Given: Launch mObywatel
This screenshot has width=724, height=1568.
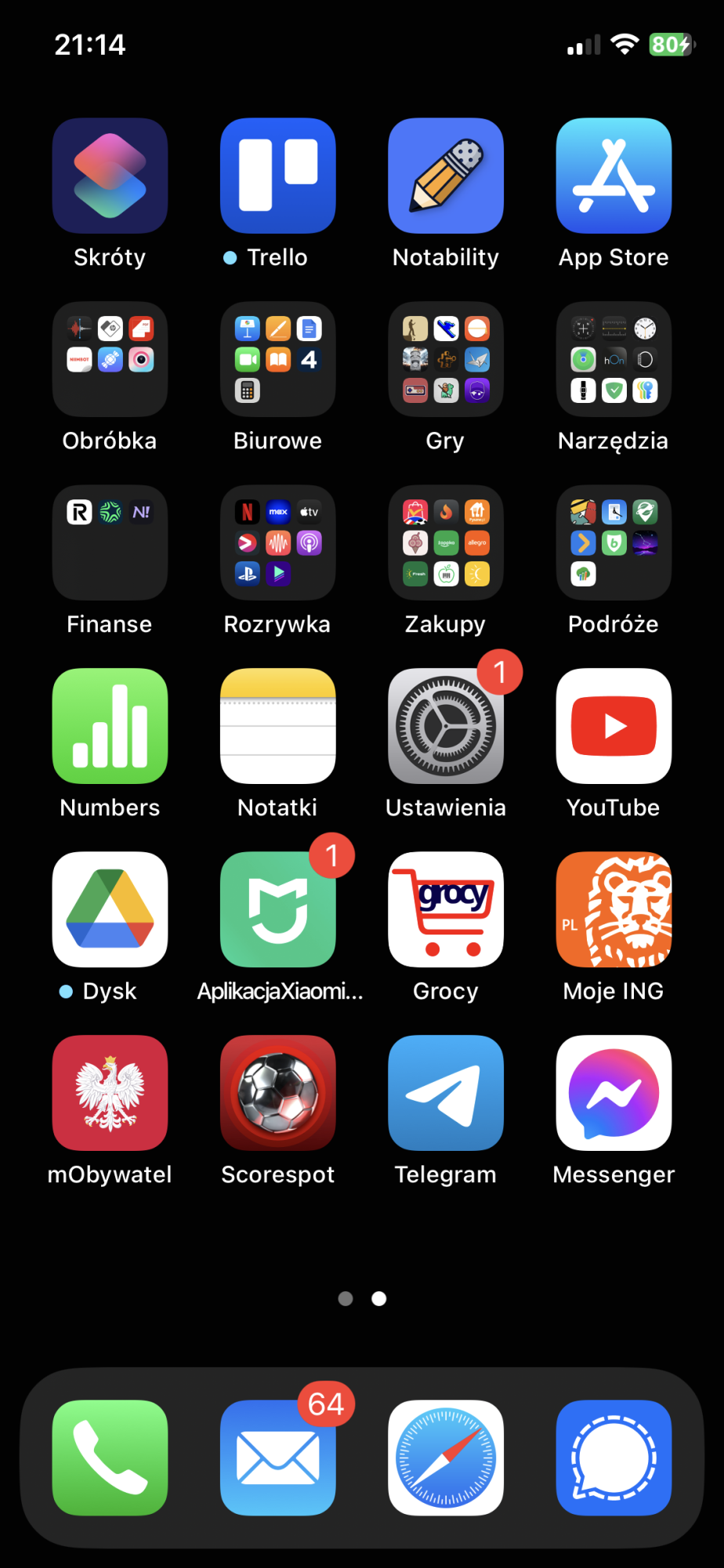Looking at the screenshot, I should (110, 1093).
